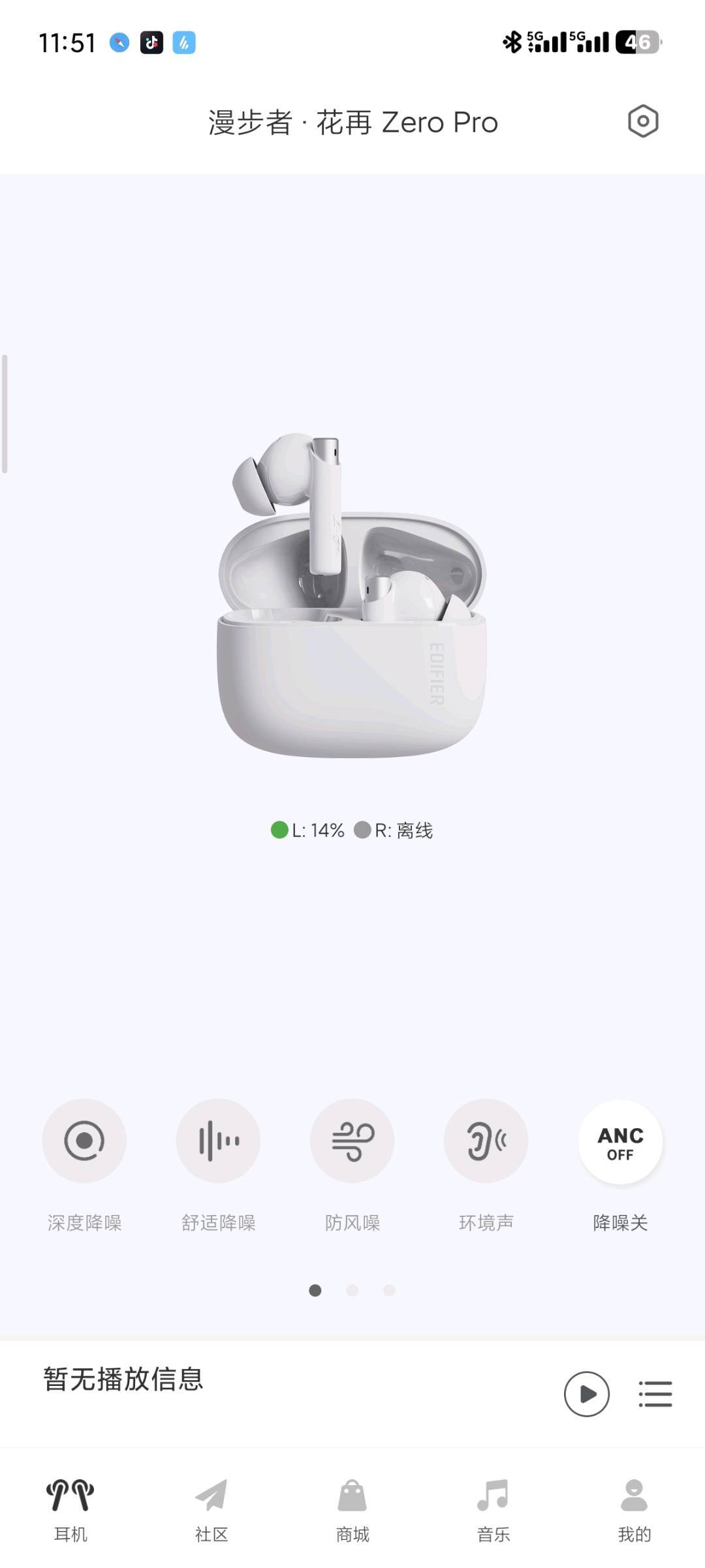The height and width of the screenshot is (1568, 705).
Task: Select 降噪关 ANC OFF mode
Action: point(620,1142)
